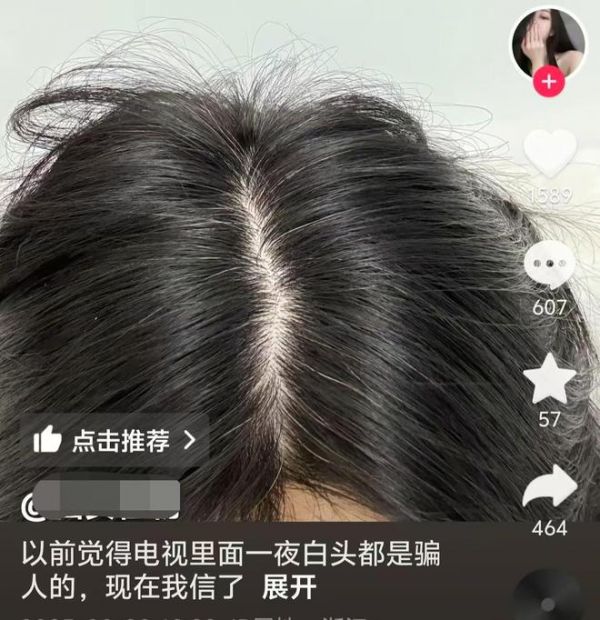The width and height of the screenshot is (600, 620).
Task: Open the comments section
Action: coord(550,265)
